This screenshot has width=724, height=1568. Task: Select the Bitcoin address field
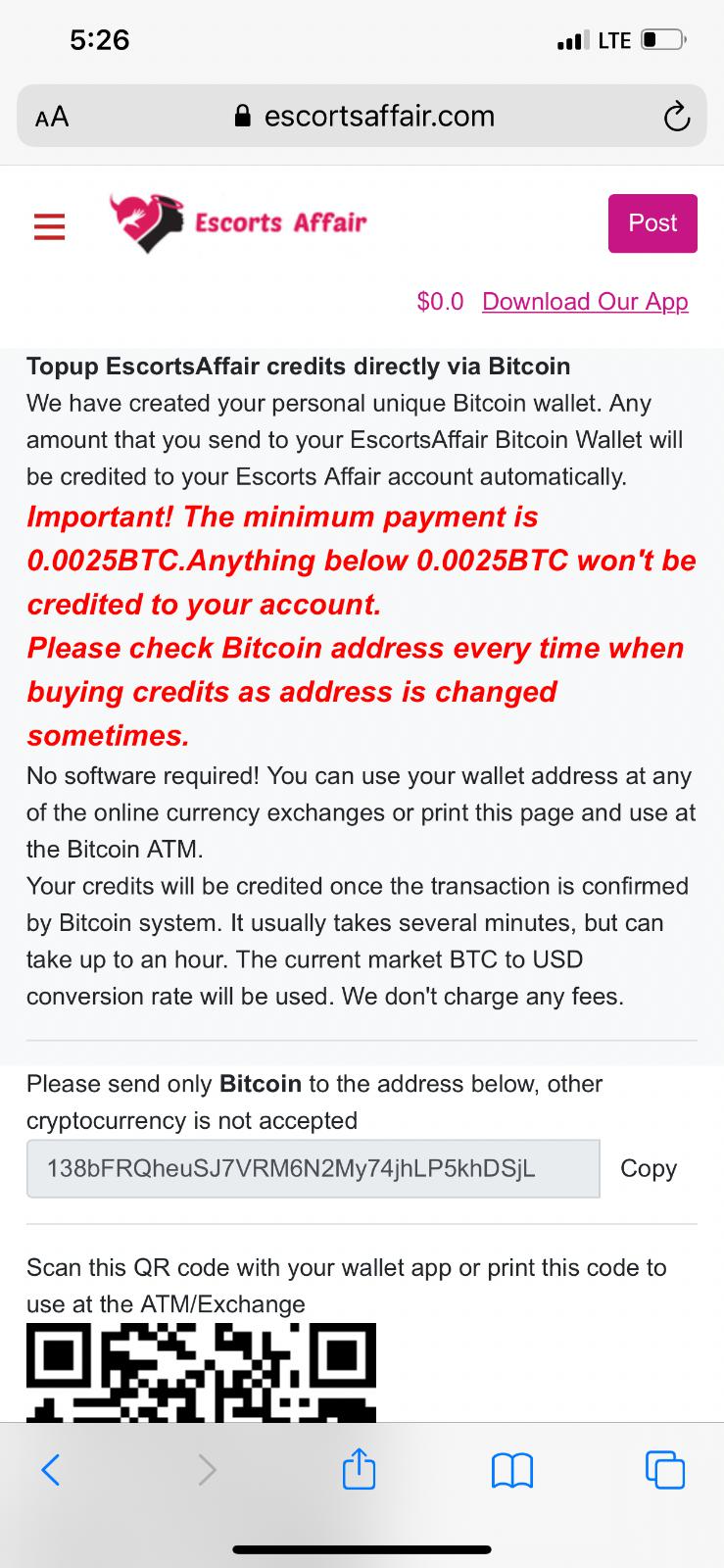(313, 1168)
